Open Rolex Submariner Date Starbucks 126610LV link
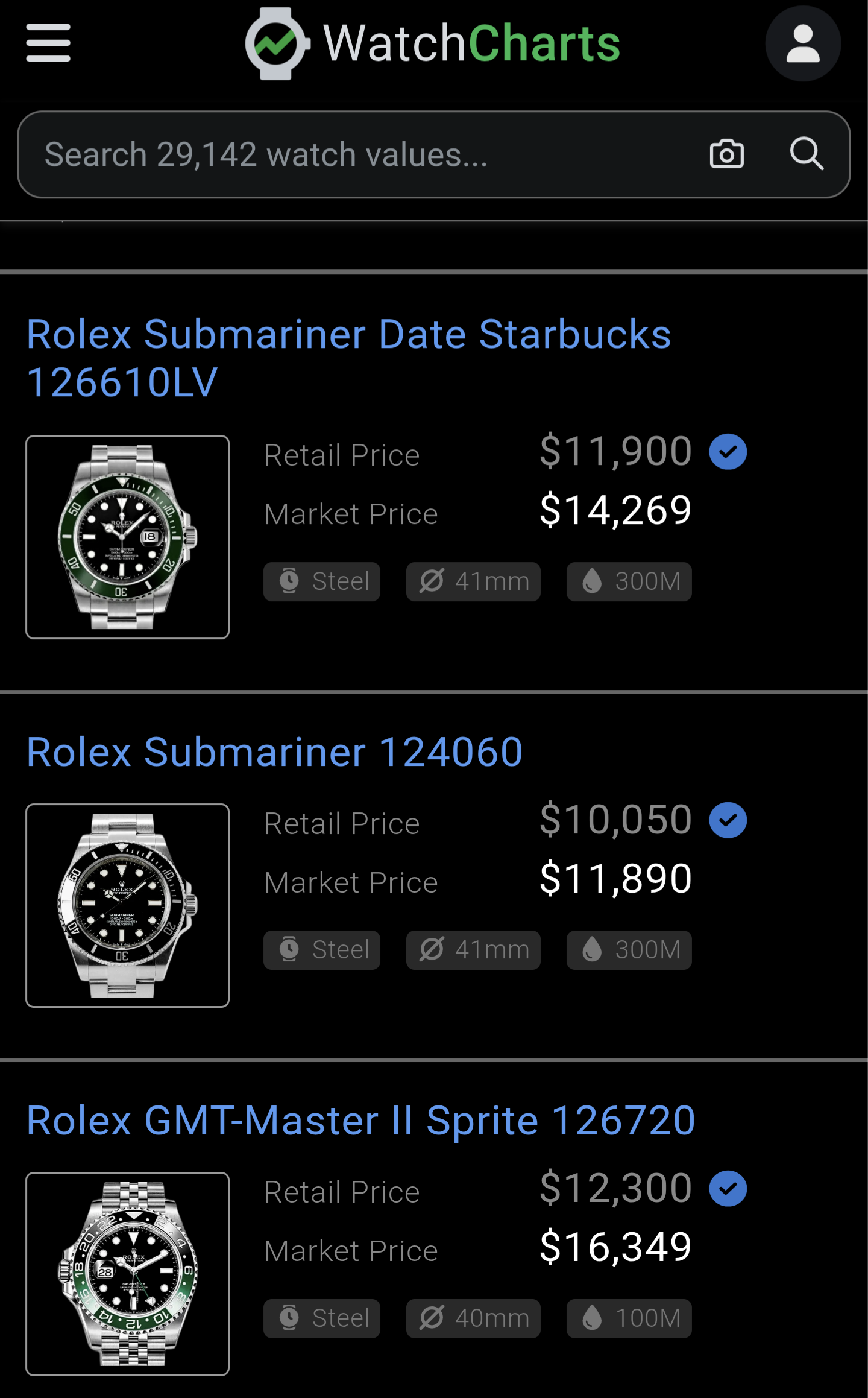Viewport: 868px width, 1398px height. tap(348, 358)
